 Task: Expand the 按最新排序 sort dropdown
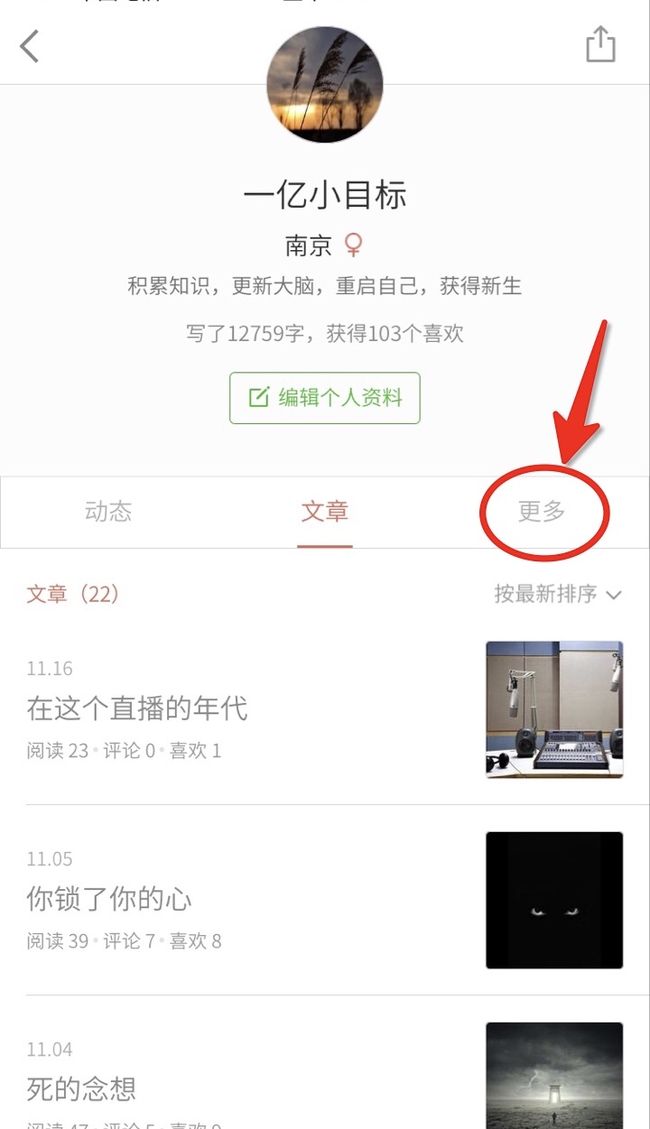tap(558, 594)
